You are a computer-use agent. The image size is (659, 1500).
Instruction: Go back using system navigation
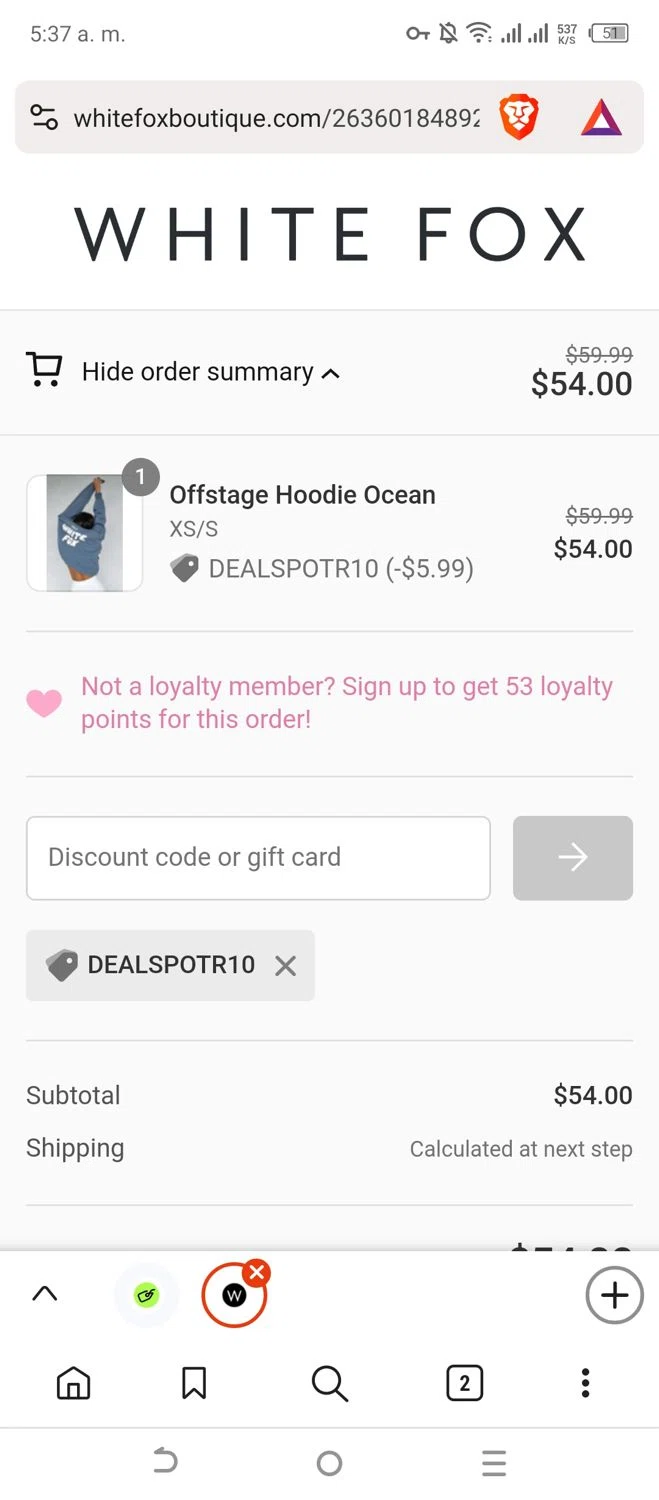[165, 1463]
